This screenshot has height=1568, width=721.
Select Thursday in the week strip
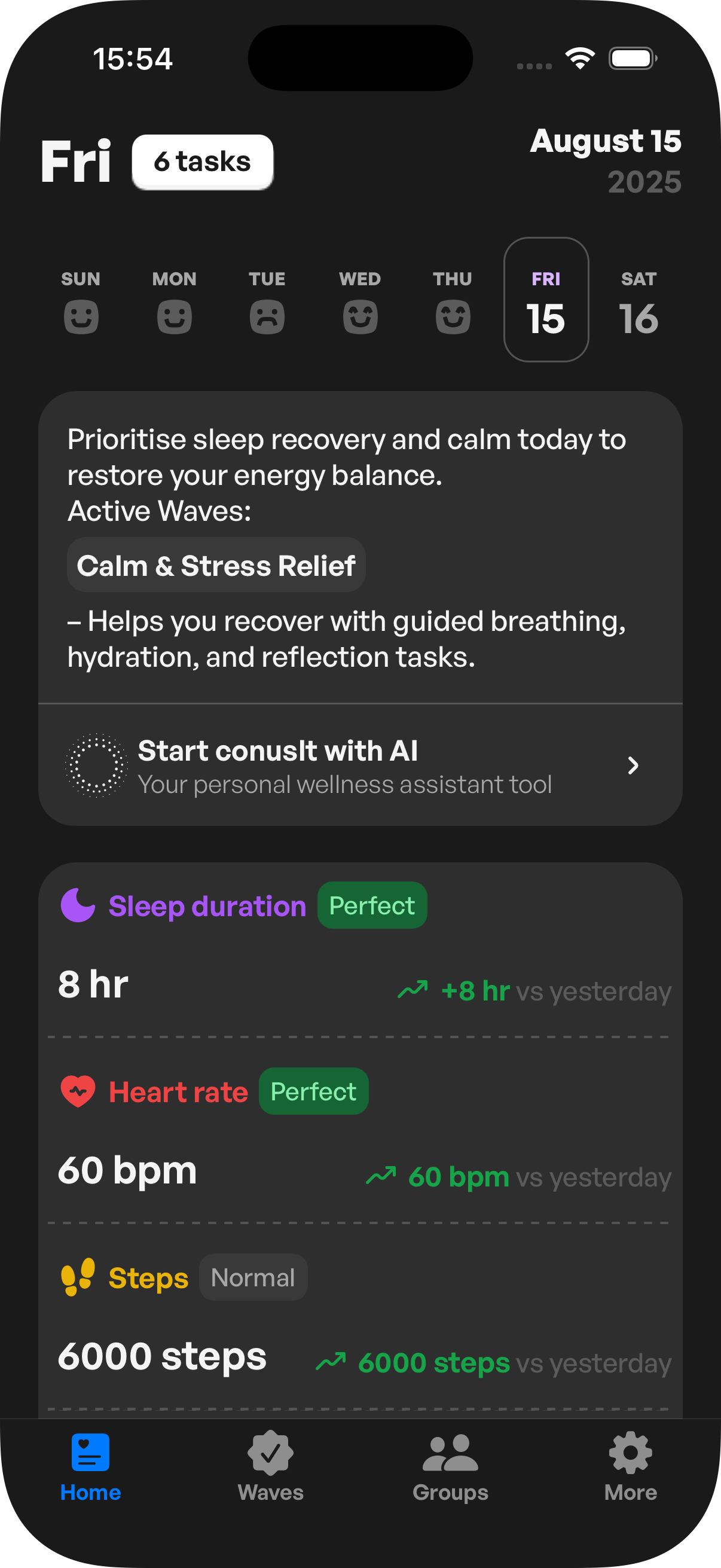point(453,303)
